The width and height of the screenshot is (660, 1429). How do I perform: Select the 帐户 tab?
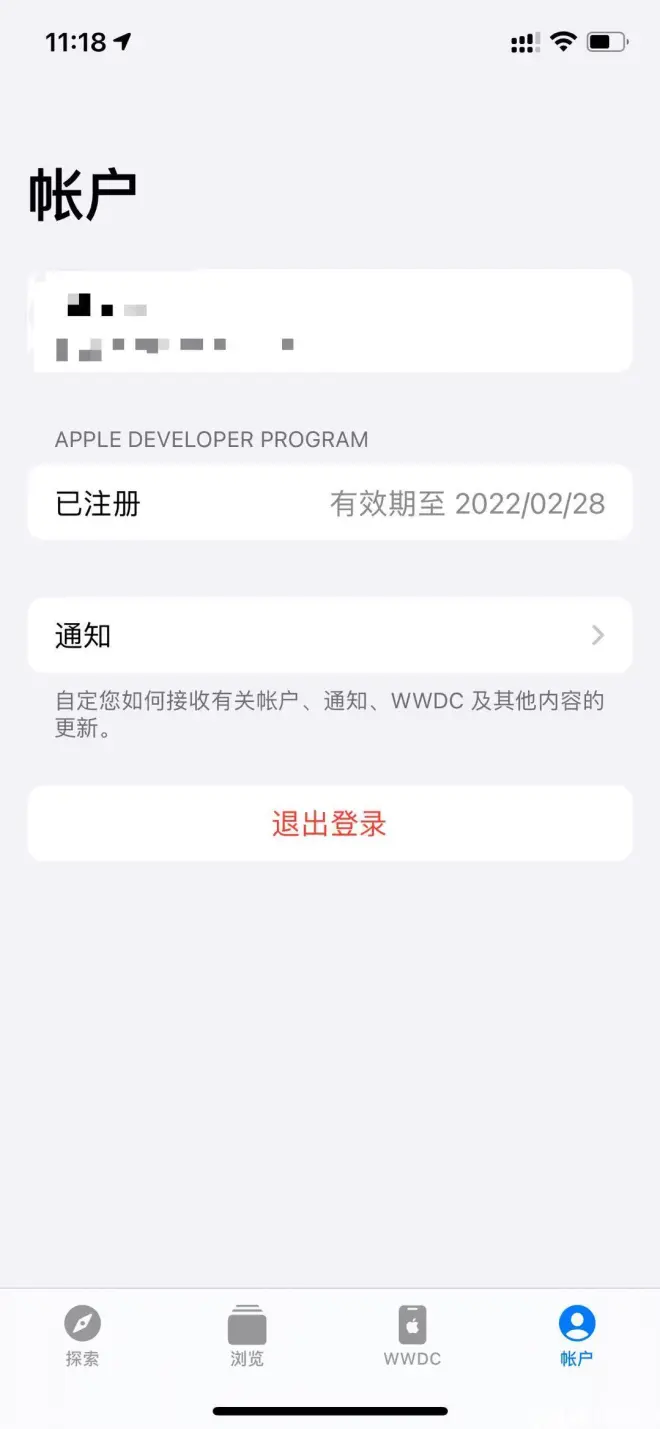(577, 1335)
